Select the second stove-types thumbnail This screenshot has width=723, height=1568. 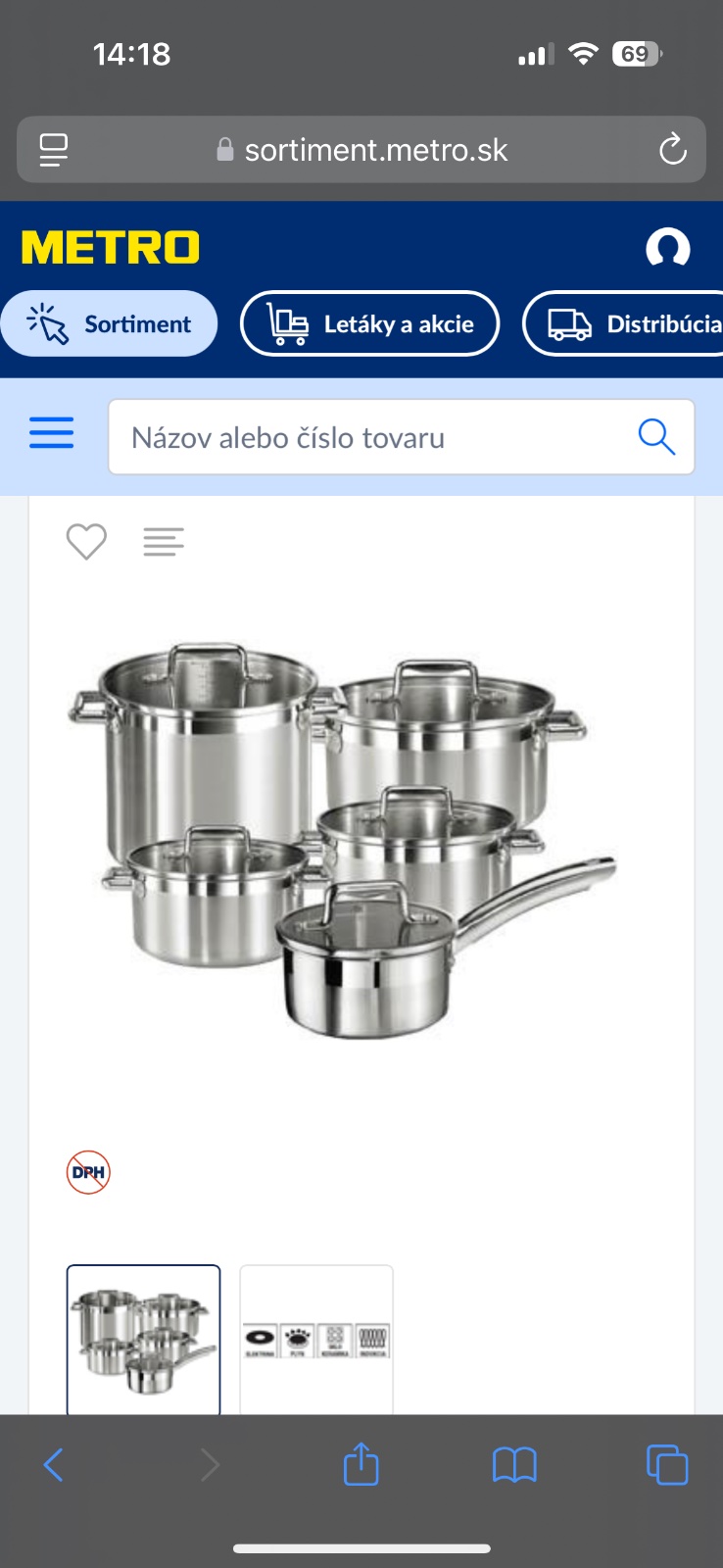316,1339
